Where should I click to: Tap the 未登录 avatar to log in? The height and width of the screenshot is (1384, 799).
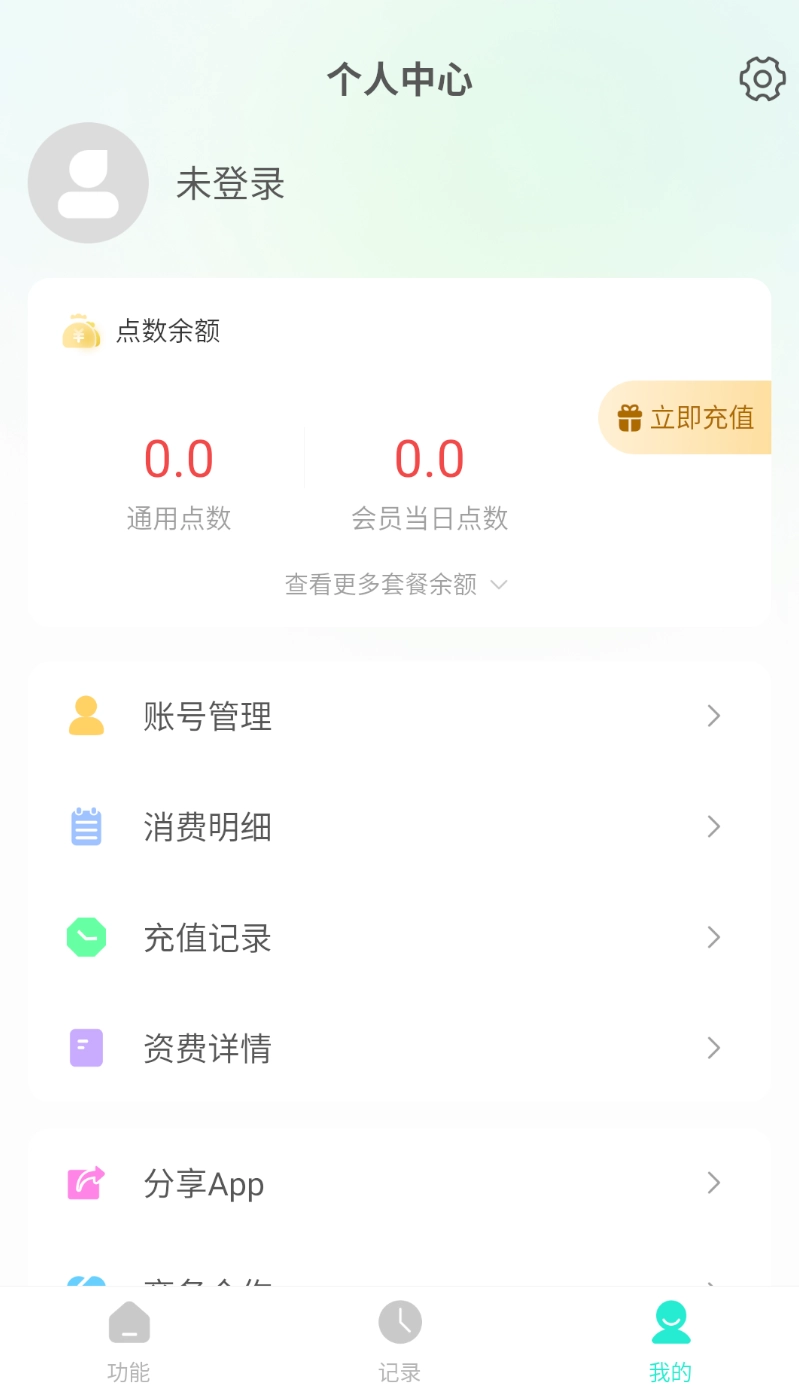point(88,183)
